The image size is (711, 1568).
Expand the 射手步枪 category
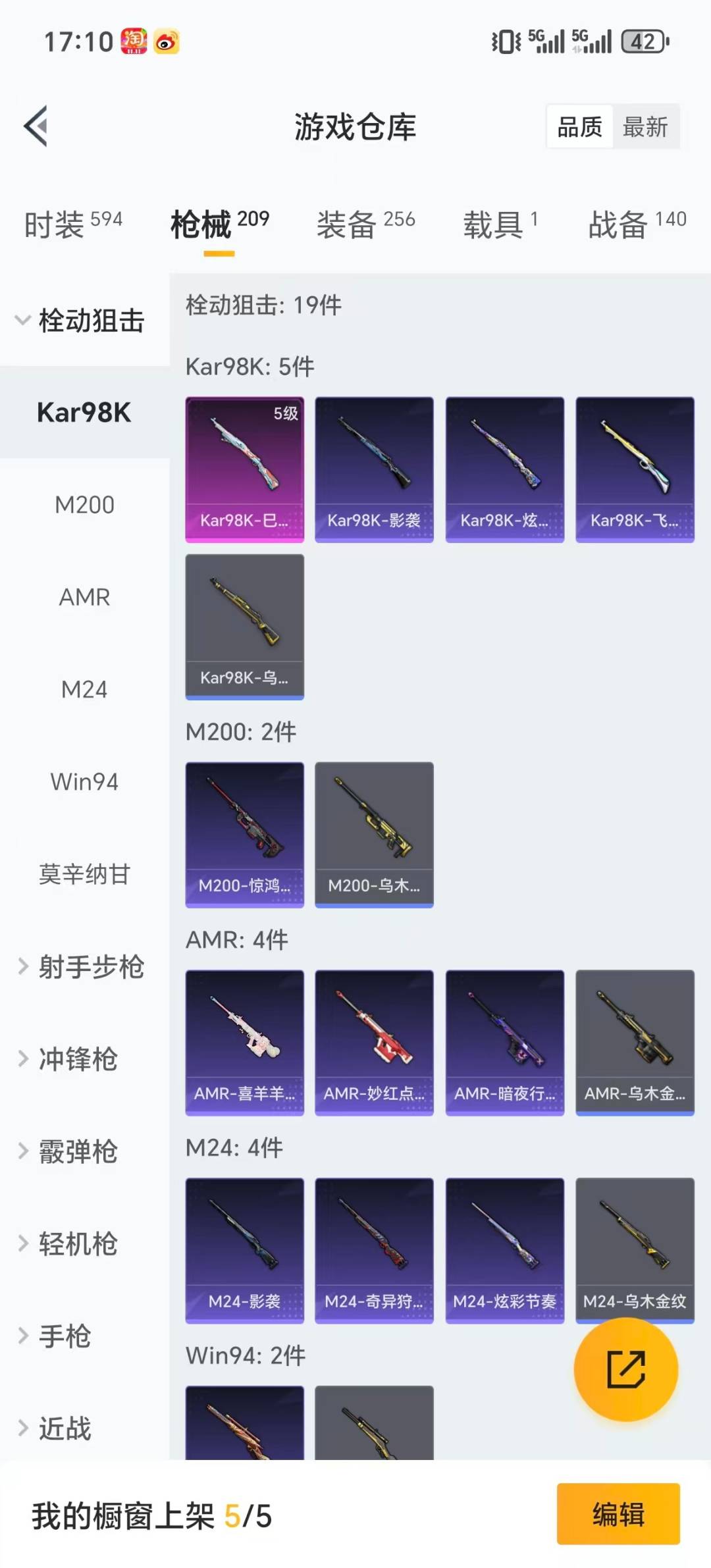click(x=84, y=967)
